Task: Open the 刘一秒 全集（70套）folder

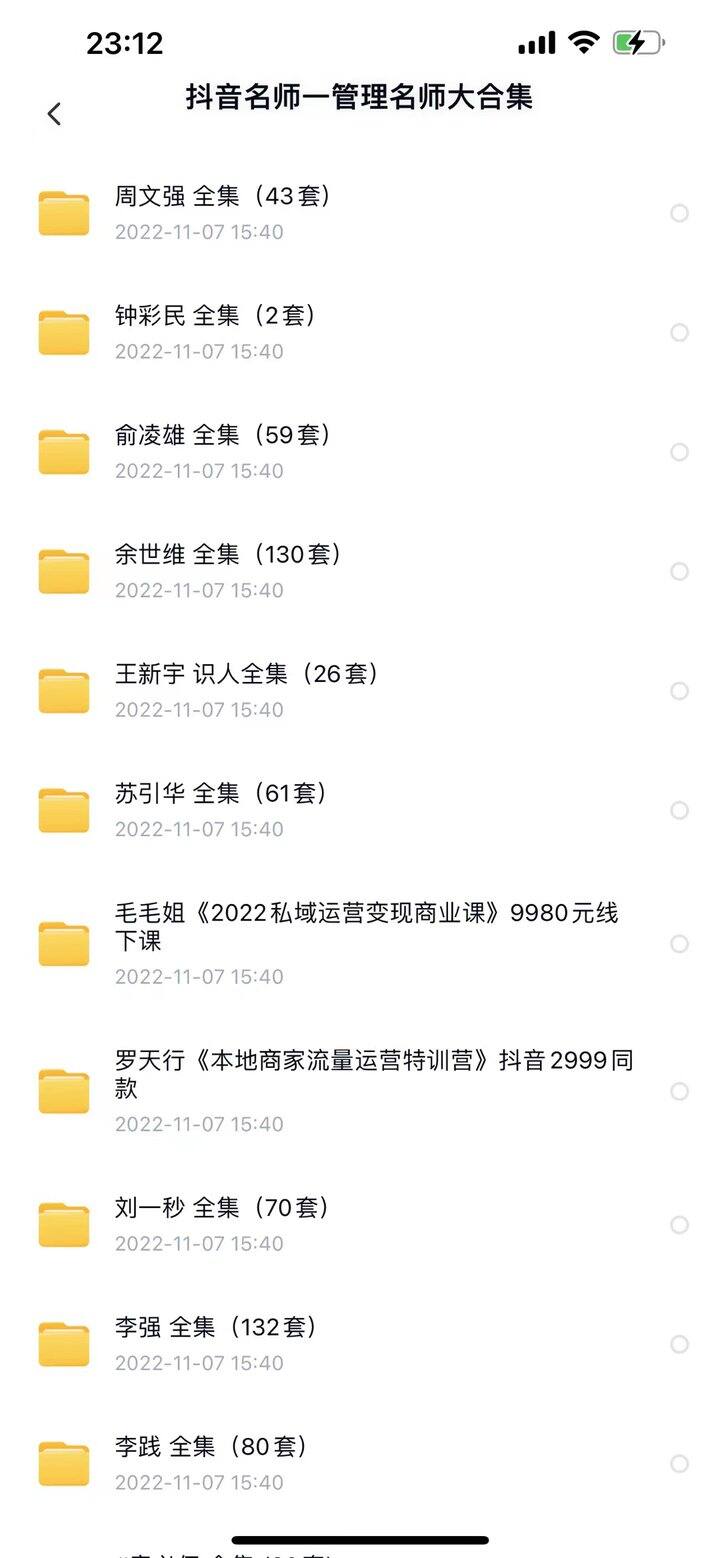Action: (x=360, y=1225)
